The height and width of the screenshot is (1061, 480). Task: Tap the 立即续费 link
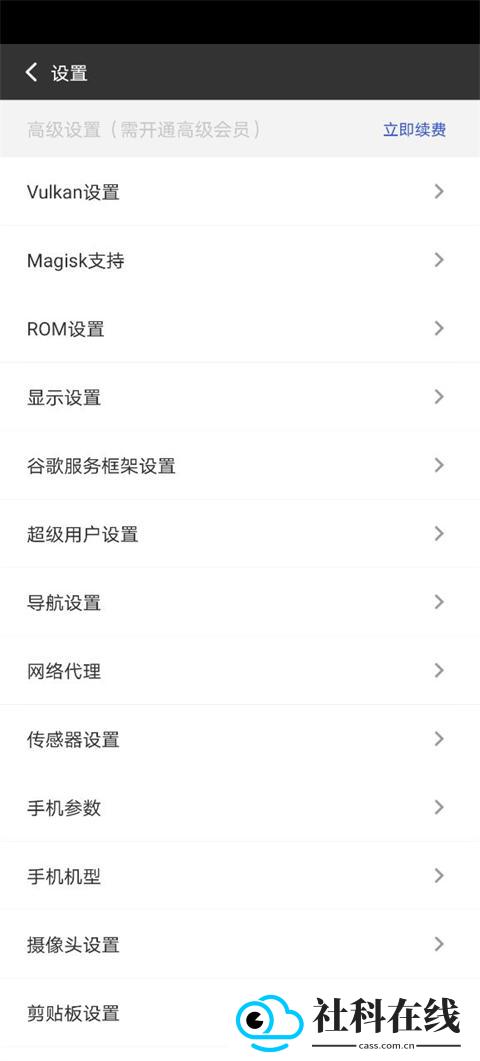pos(414,129)
